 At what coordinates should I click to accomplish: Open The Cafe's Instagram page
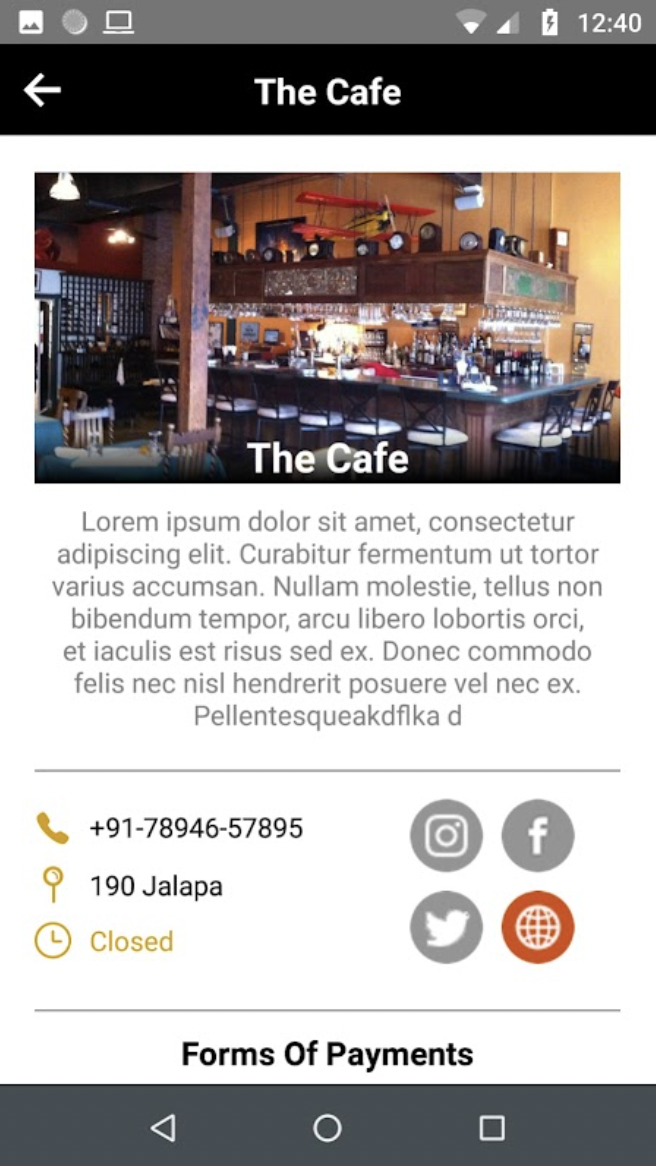pos(446,835)
